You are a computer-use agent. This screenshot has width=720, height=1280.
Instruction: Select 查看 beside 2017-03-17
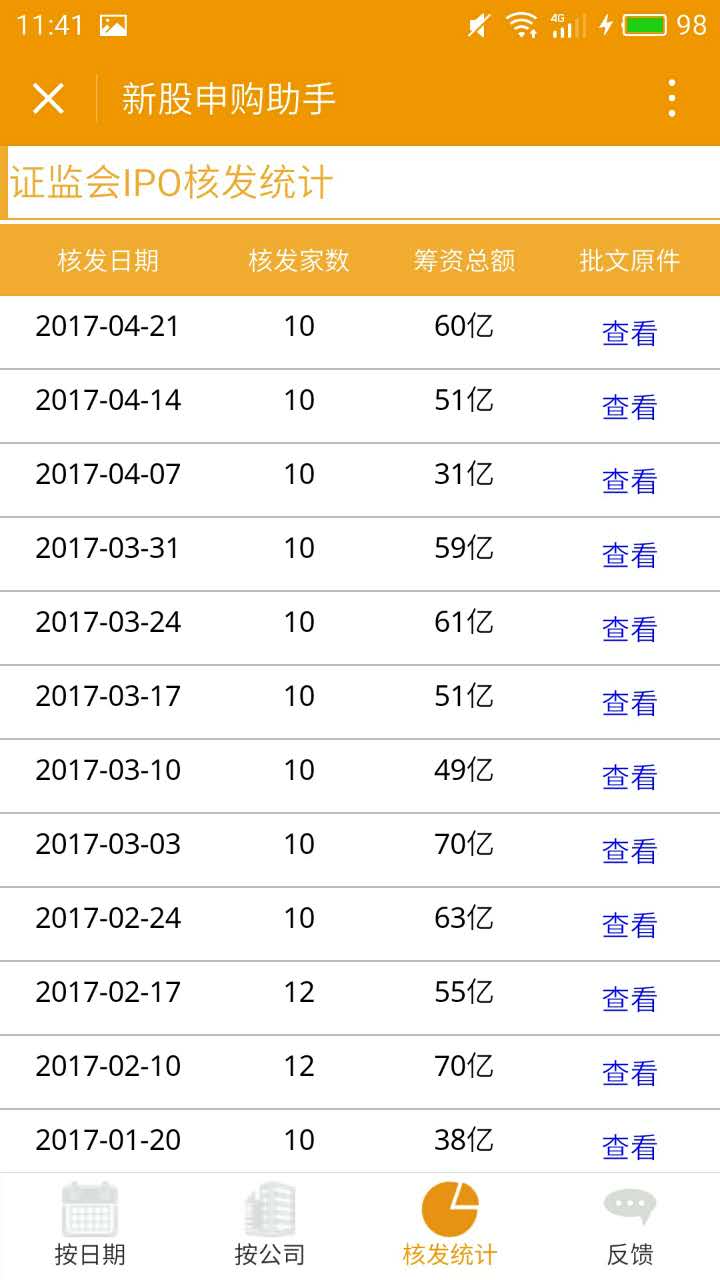[x=629, y=703]
